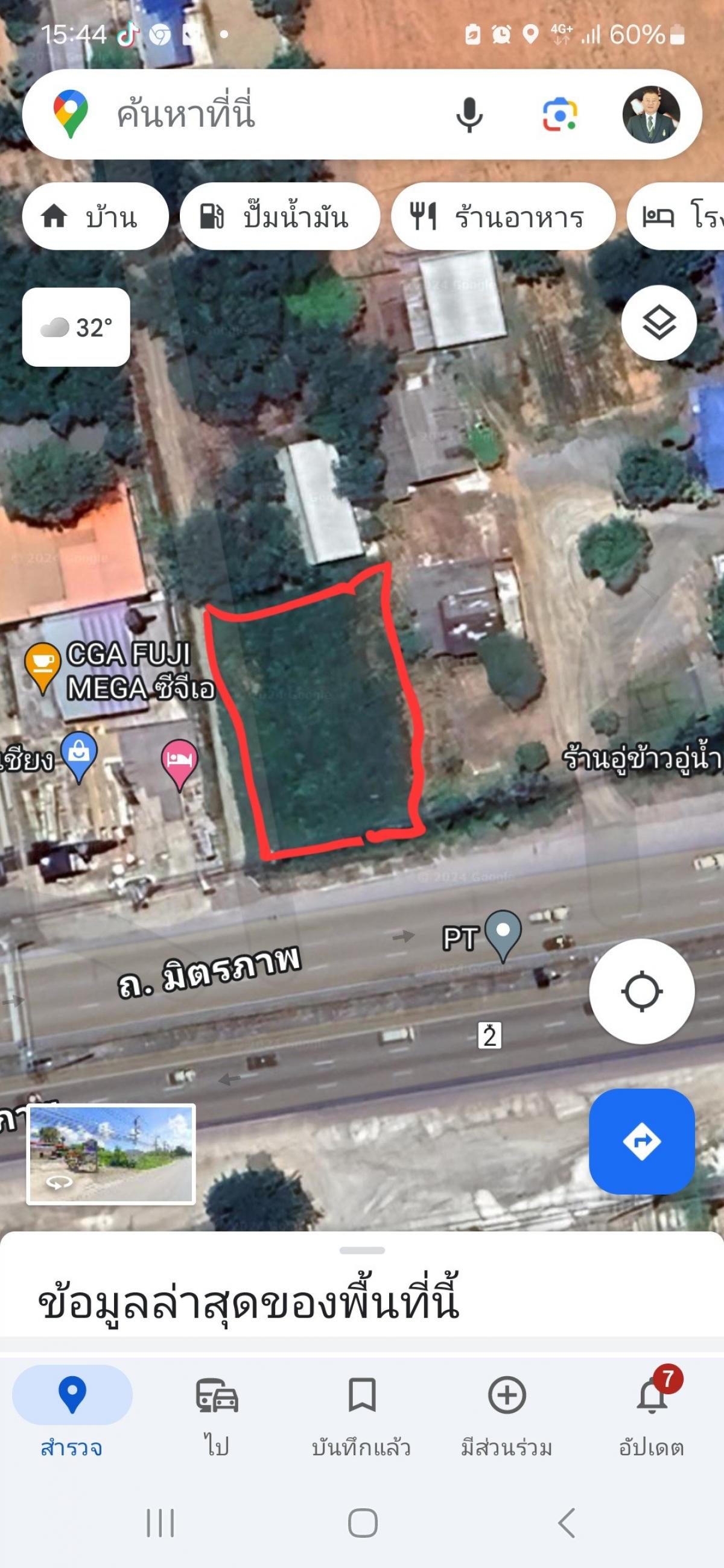Screen dimensions: 724x1568
Task: Open the account profile picture
Action: click(x=651, y=115)
